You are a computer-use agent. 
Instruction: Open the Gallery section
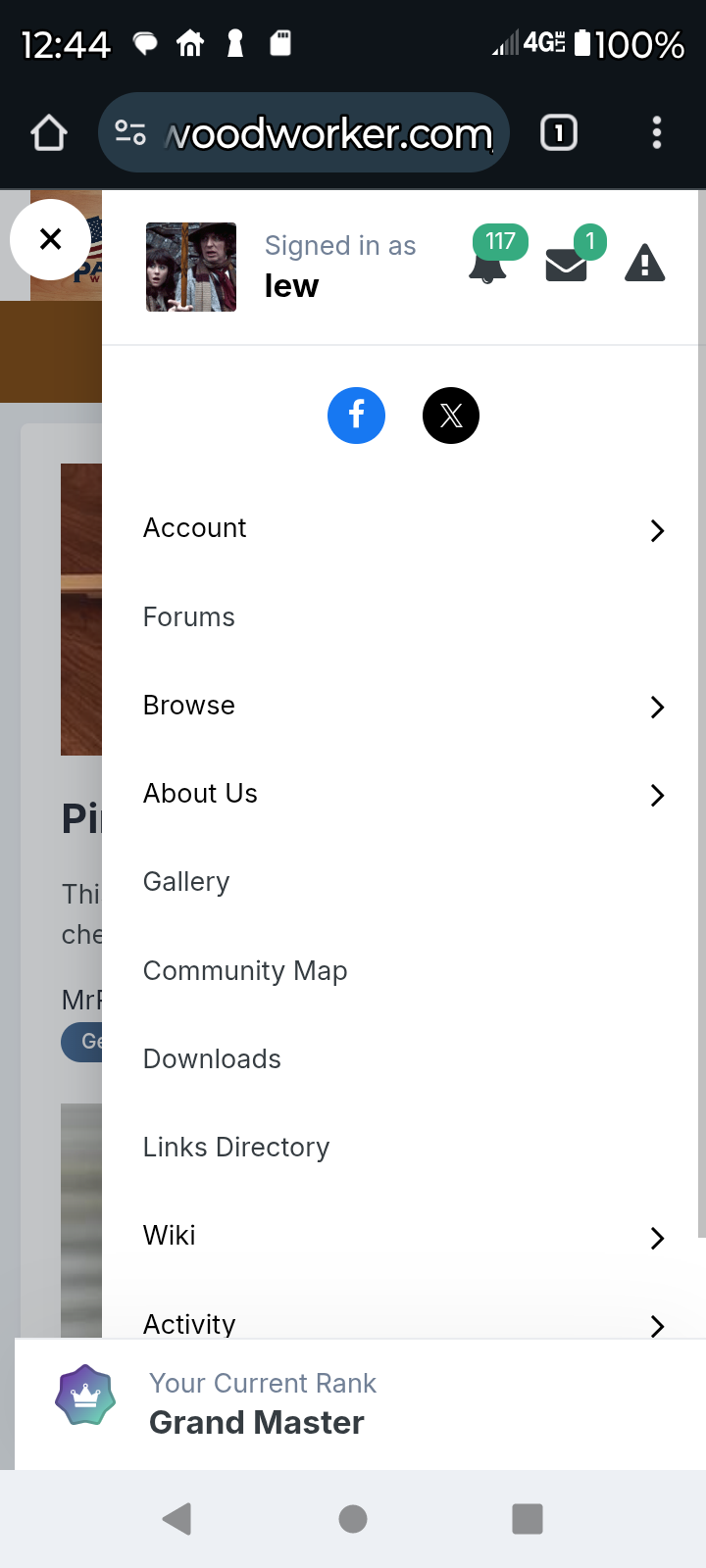186,882
